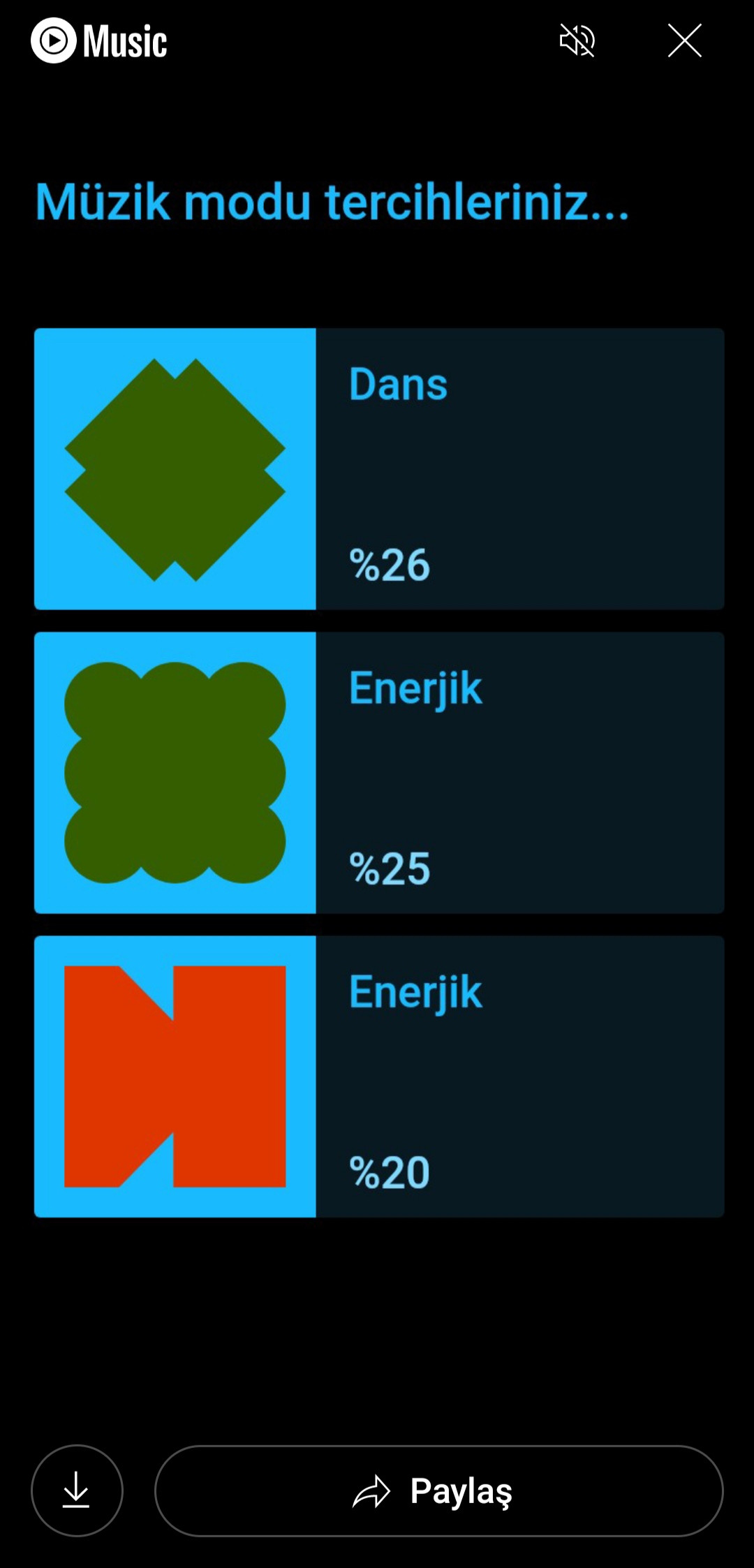Download this recap image

click(x=77, y=1491)
